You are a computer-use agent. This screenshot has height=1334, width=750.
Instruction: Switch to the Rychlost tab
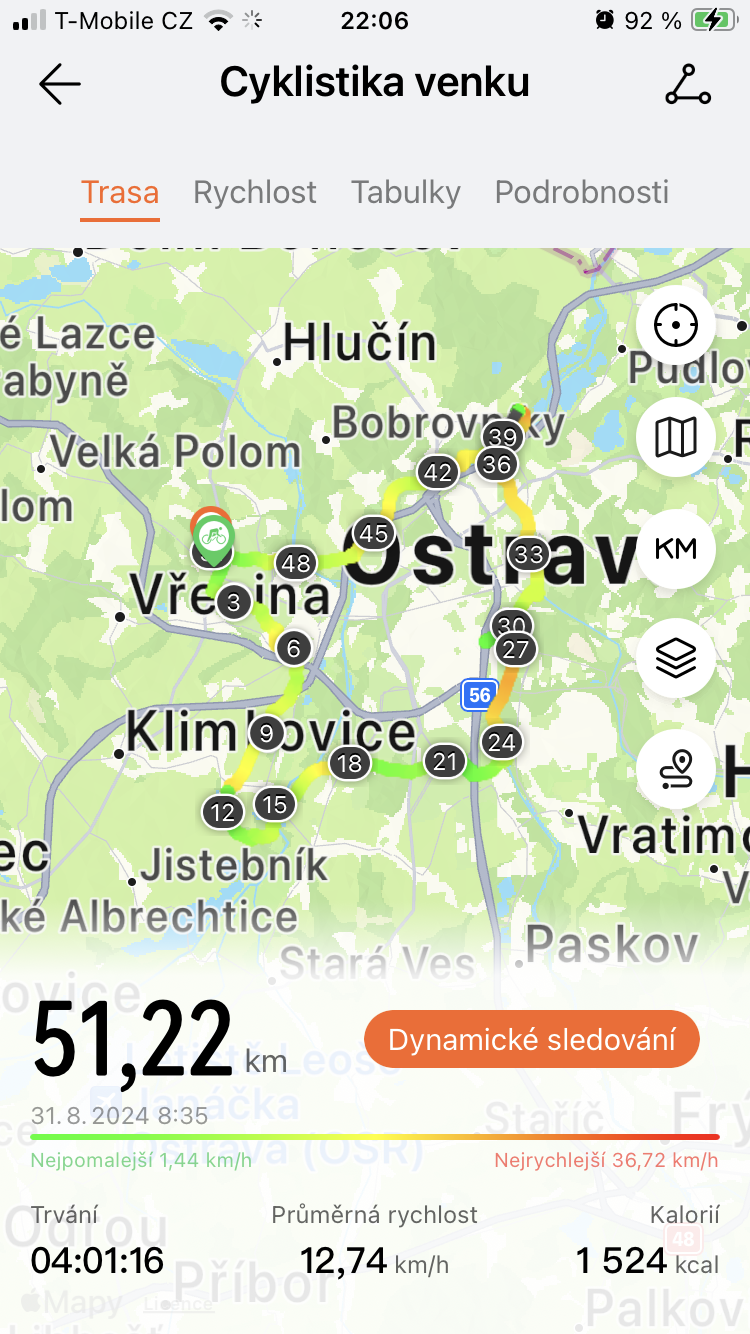tap(255, 191)
